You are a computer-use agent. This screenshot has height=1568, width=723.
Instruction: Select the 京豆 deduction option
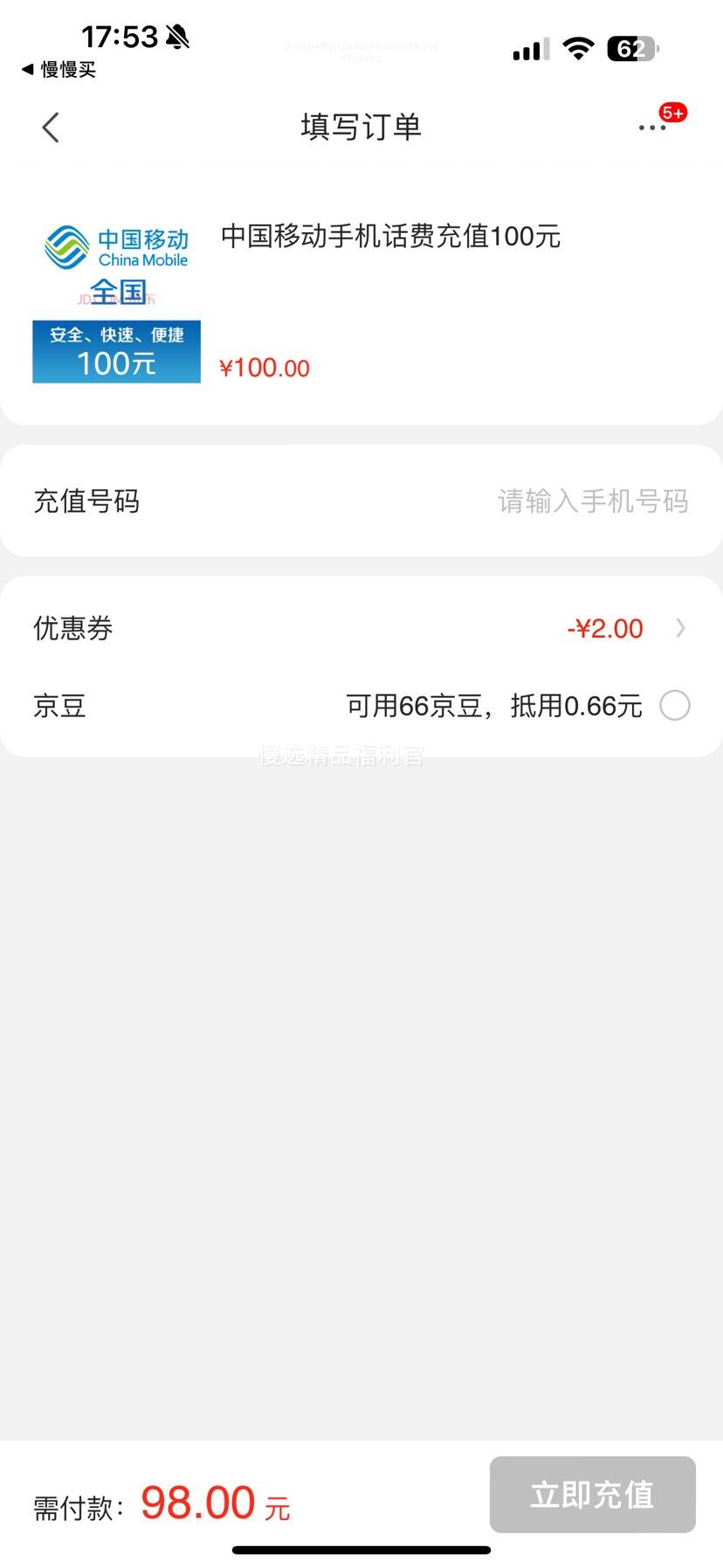pos(674,706)
